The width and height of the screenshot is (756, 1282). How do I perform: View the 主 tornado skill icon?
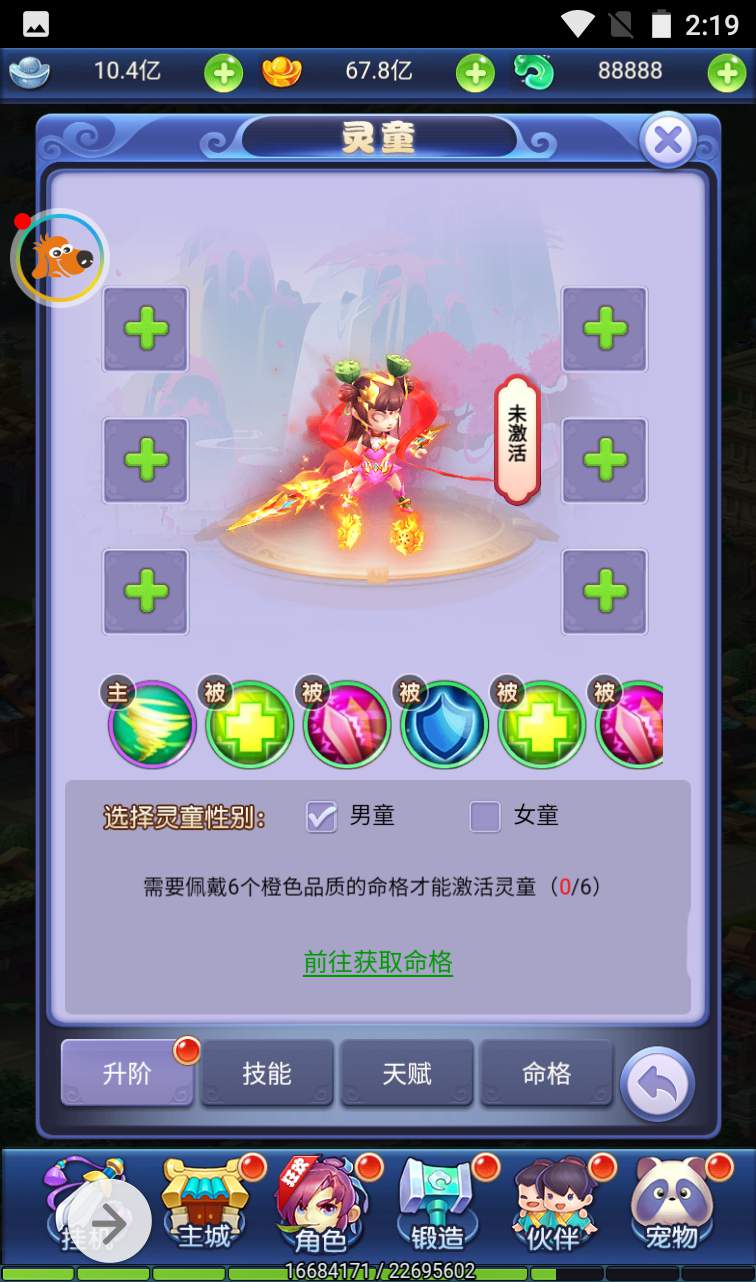(x=152, y=726)
